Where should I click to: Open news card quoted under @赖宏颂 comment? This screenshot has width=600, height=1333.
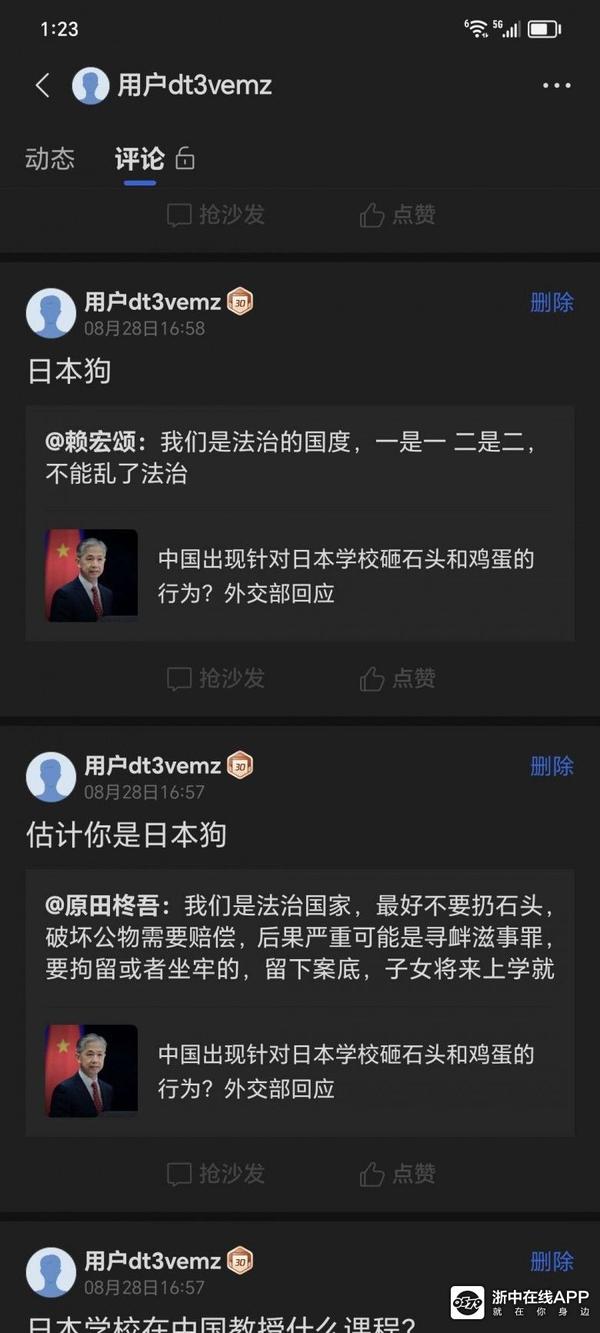pyautogui.click(x=300, y=576)
